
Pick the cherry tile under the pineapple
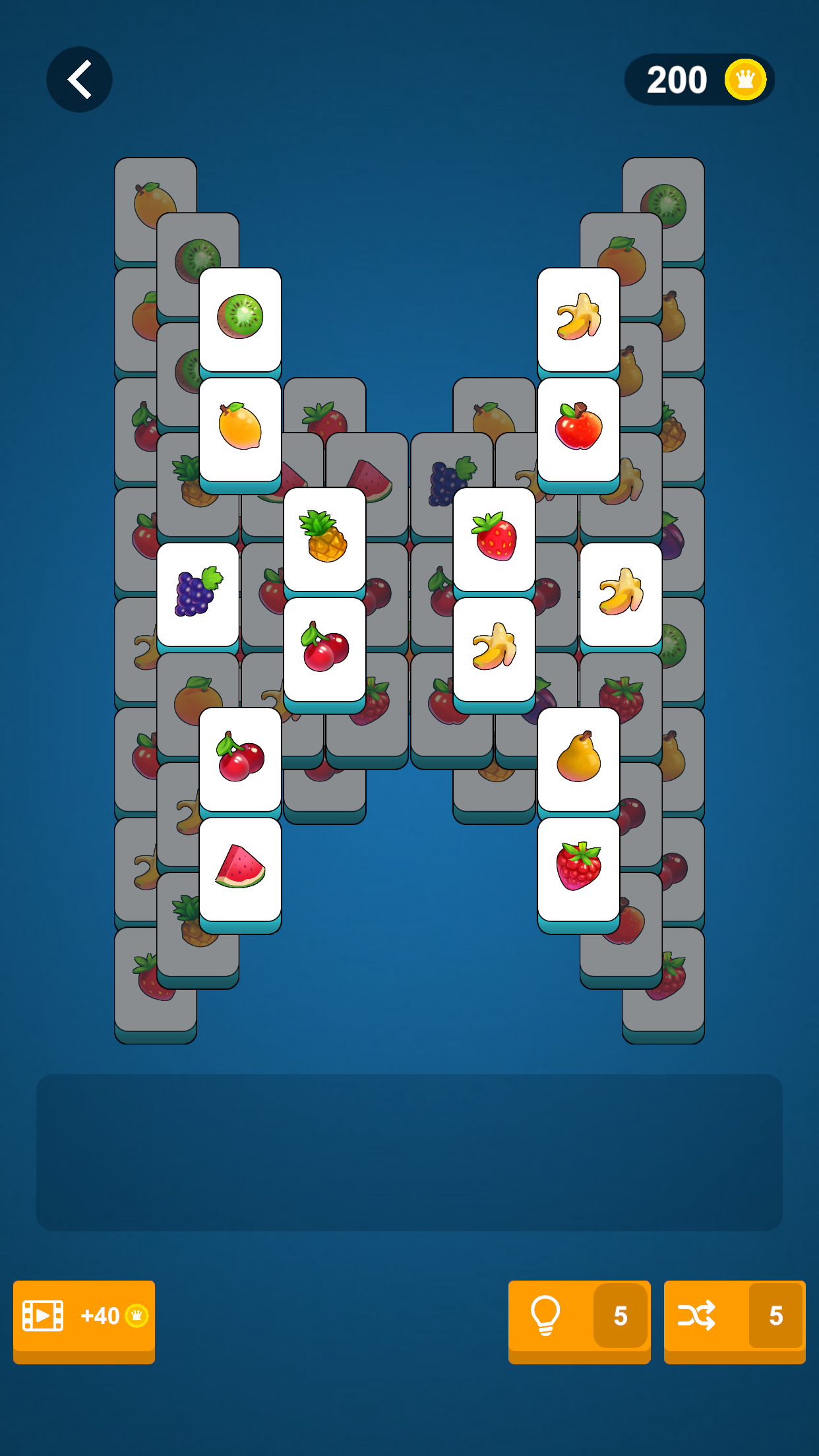(x=326, y=650)
